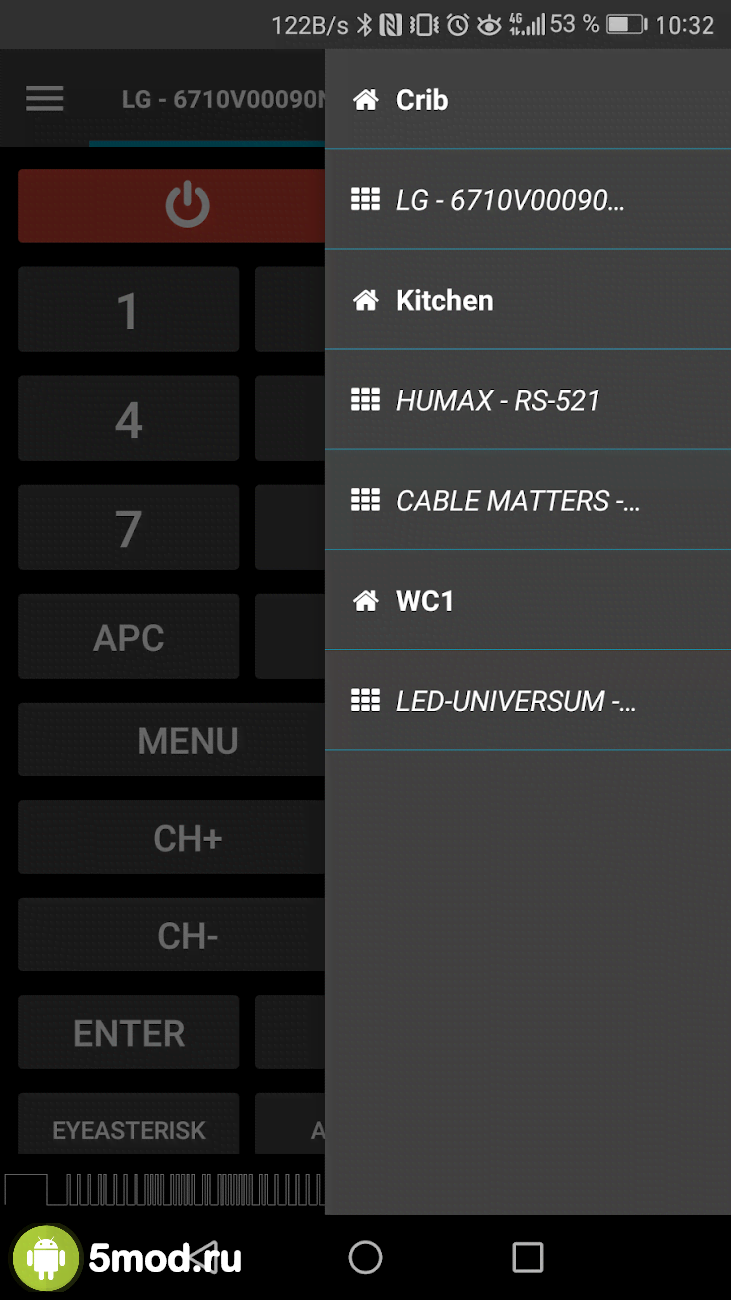
Task: Go to the Android home screen
Action: point(365,1257)
